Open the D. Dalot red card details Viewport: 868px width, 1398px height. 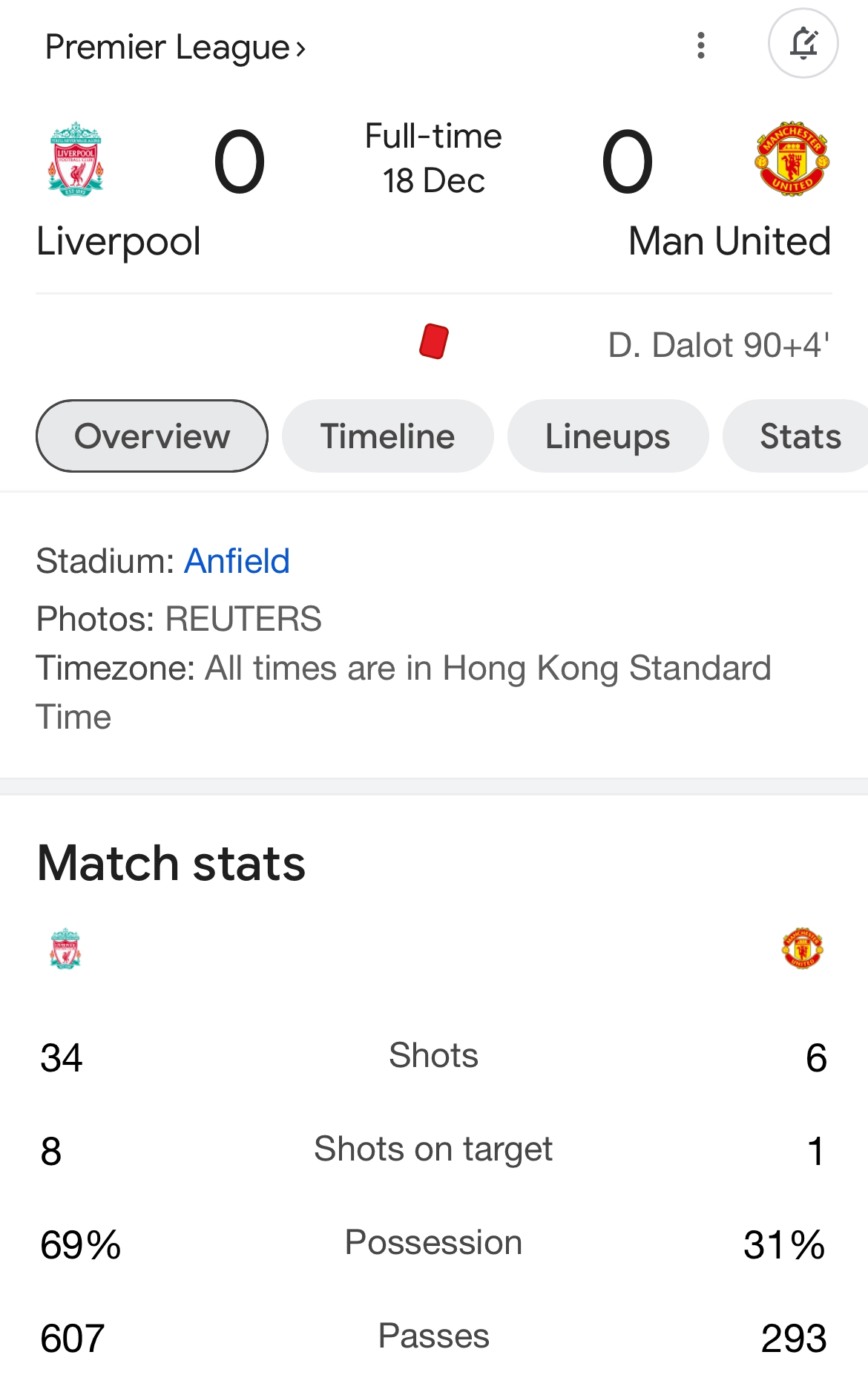click(x=720, y=344)
